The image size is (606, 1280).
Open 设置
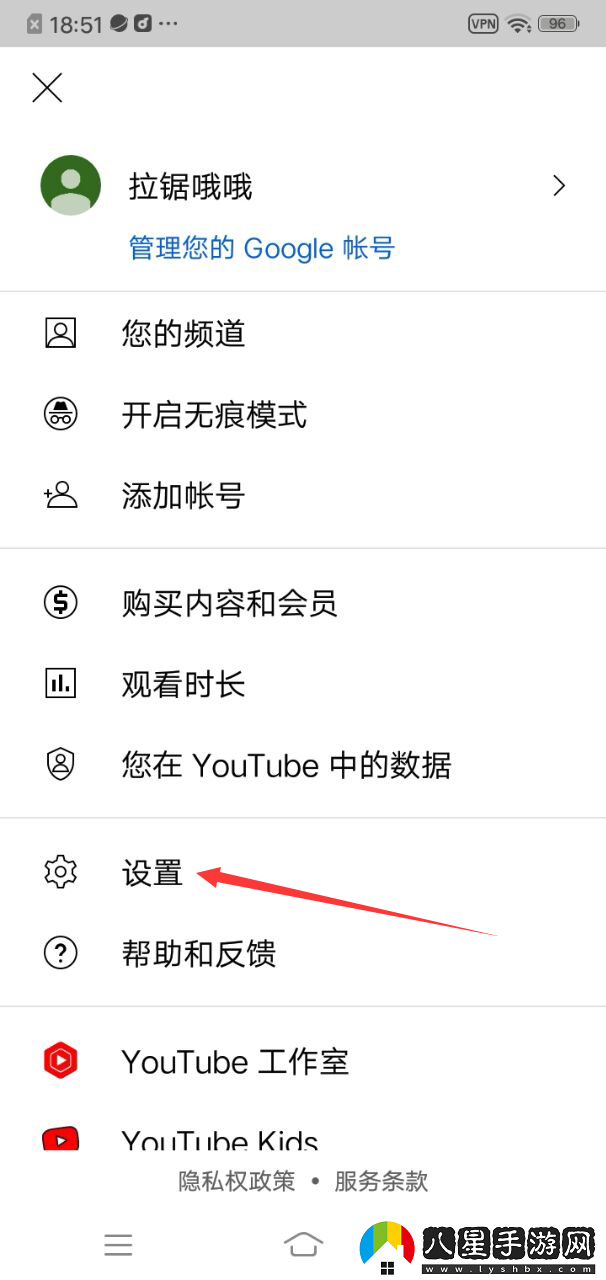[x=152, y=873]
